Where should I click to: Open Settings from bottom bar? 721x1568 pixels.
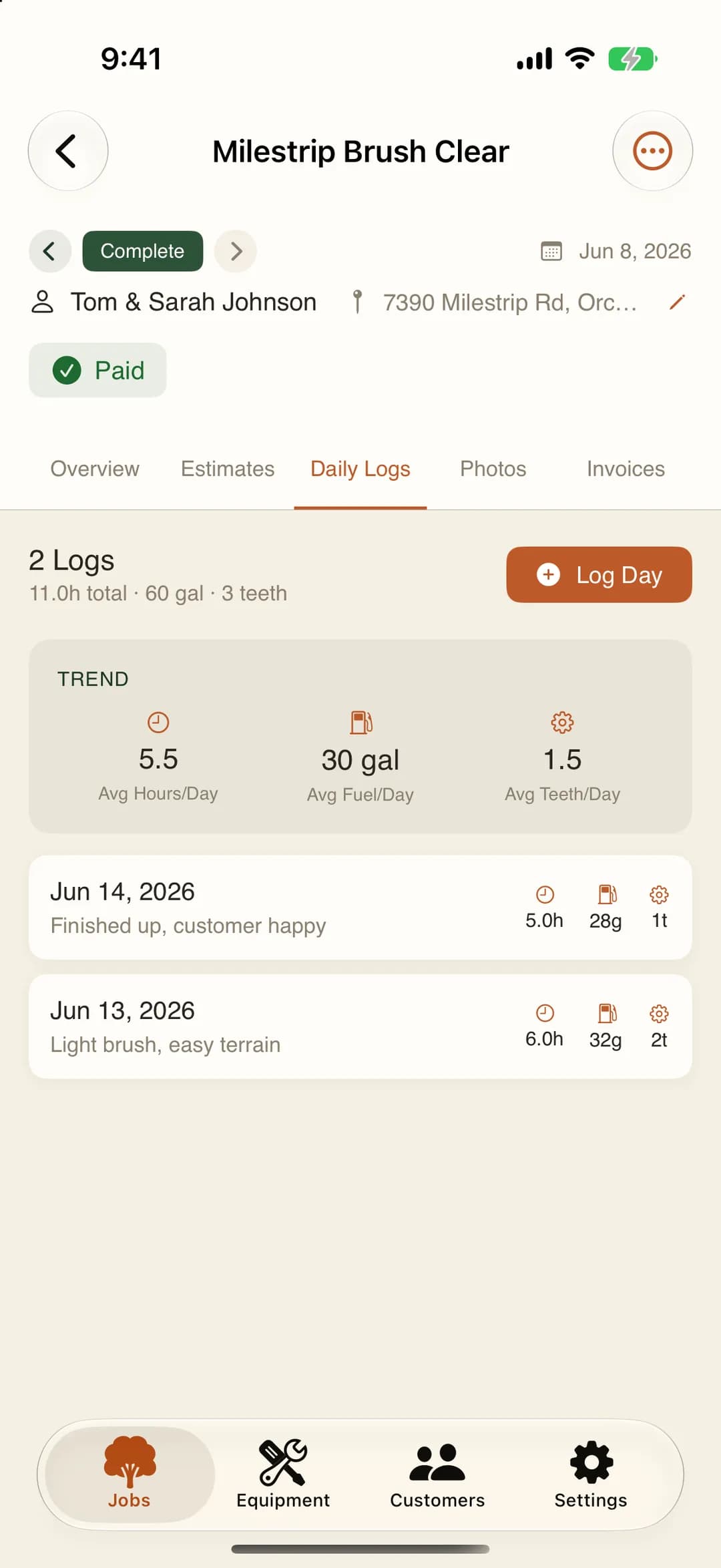[x=591, y=1475]
